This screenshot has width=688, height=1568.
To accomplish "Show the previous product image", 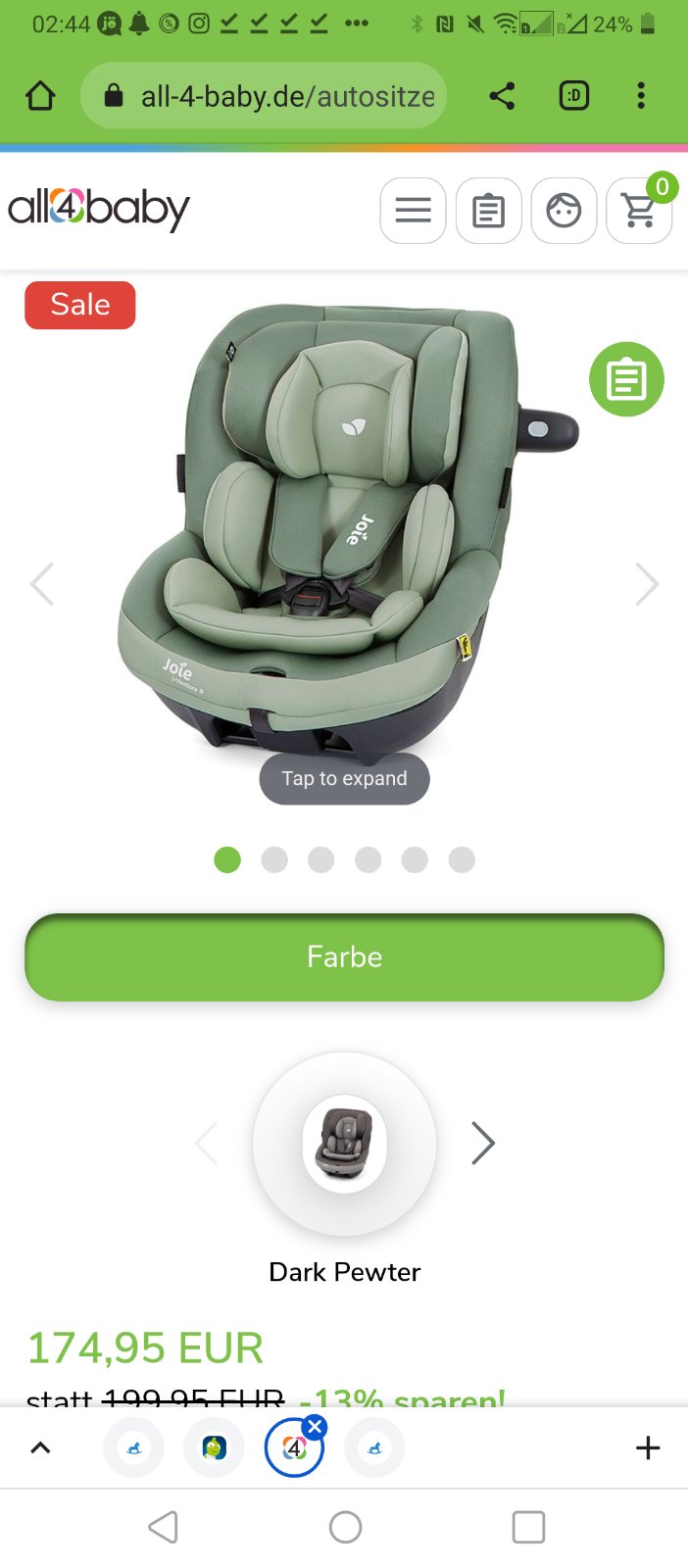I will pyautogui.click(x=42, y=584).
